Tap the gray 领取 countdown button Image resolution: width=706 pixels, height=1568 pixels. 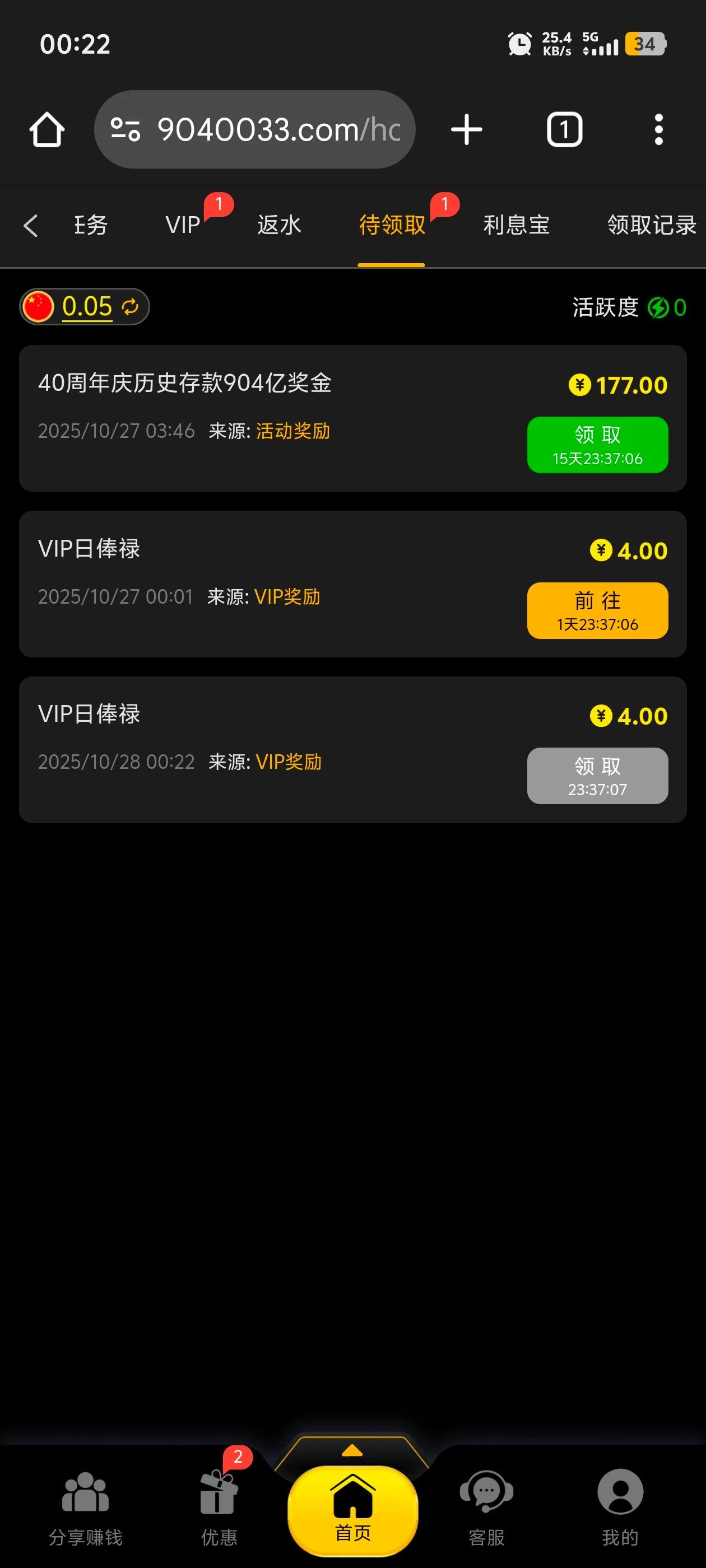click(597, 776)
